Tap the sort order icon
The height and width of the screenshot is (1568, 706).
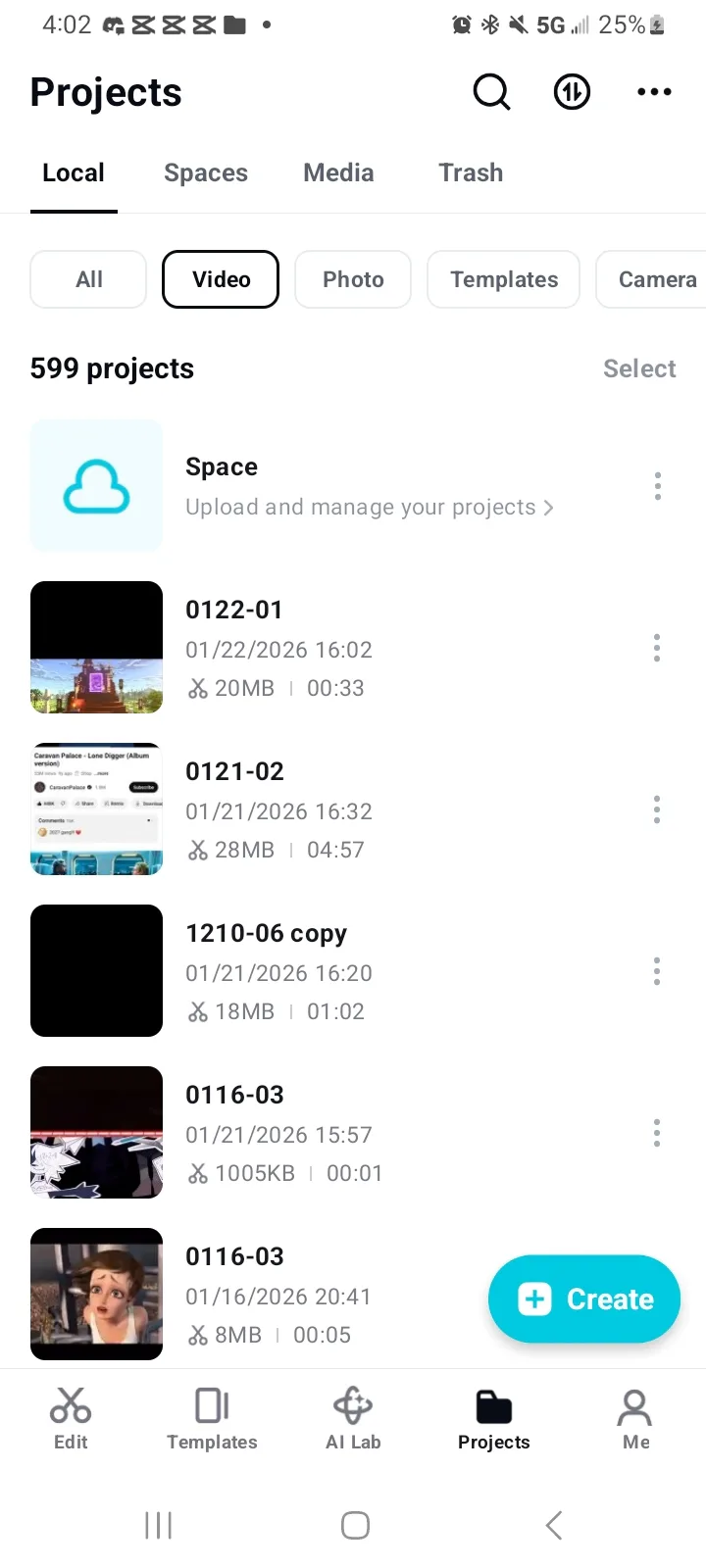tap(572, 93)
